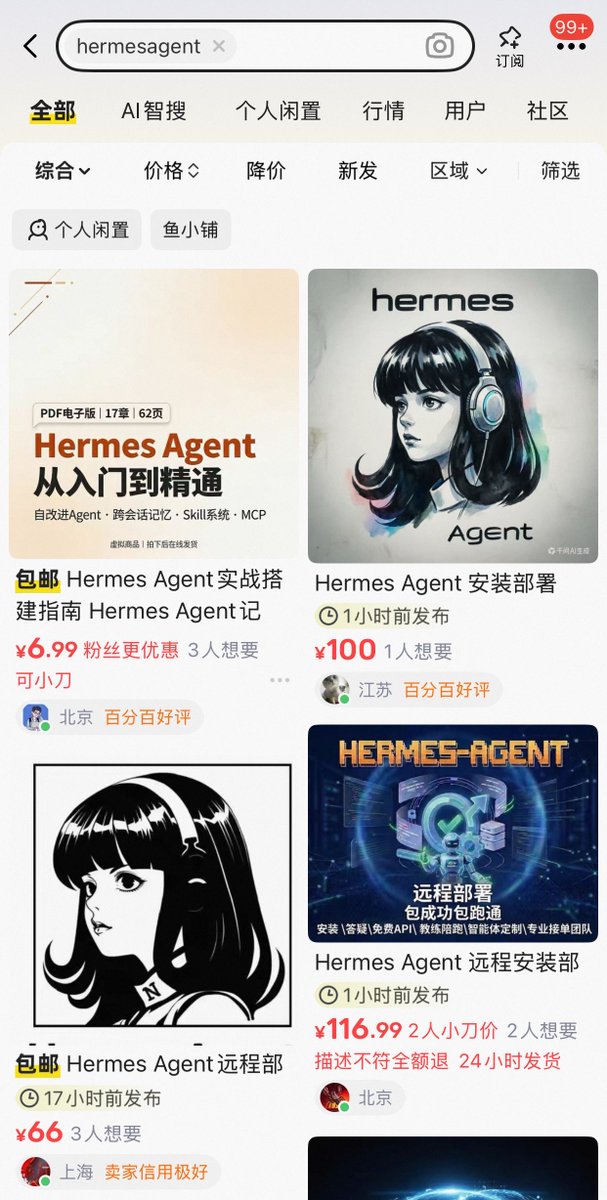Open the ¥100 Hermes Agent 安装部署 listing

point(452,416)
